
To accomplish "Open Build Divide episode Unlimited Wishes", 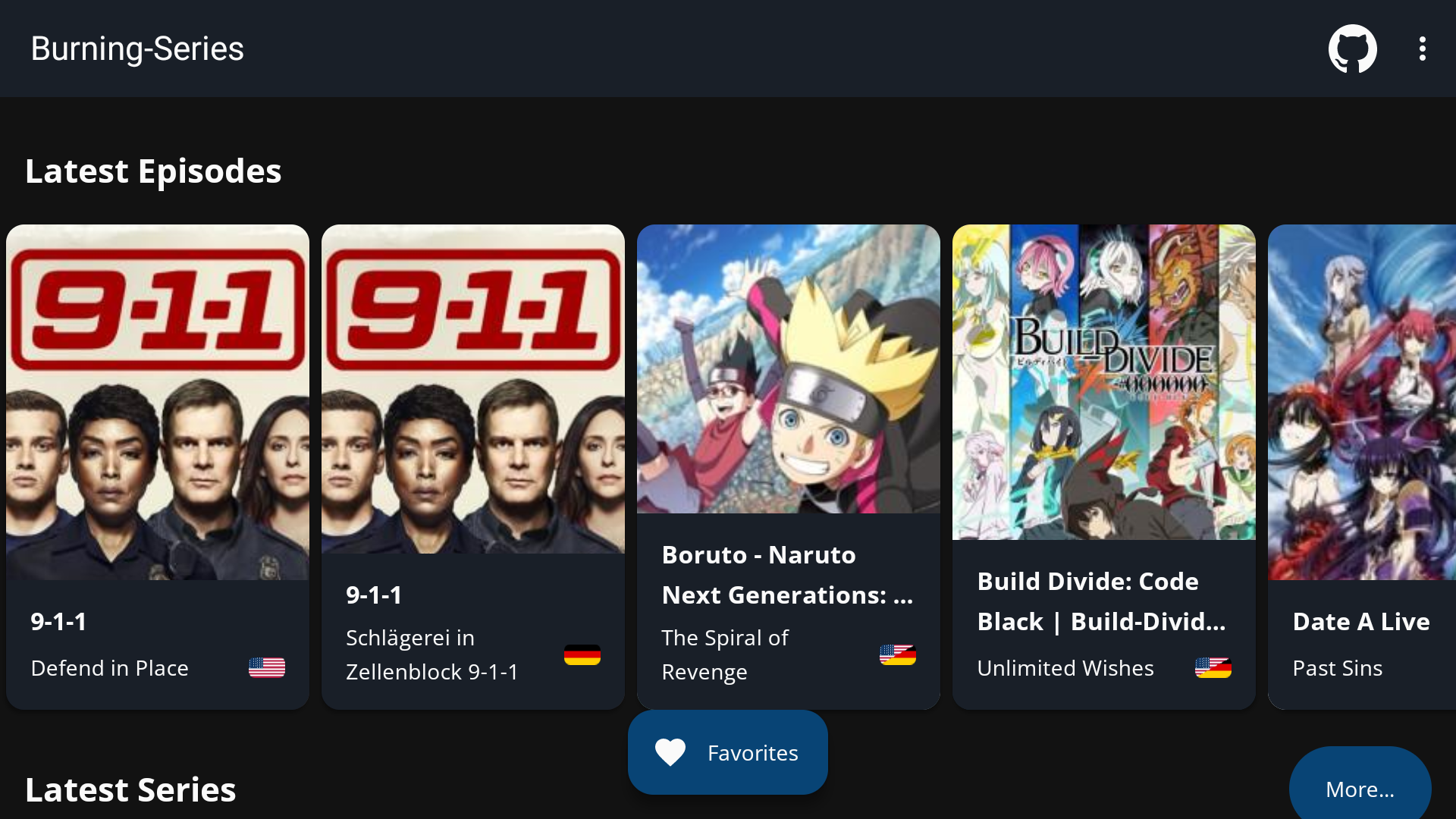I will coord(1104,466).
